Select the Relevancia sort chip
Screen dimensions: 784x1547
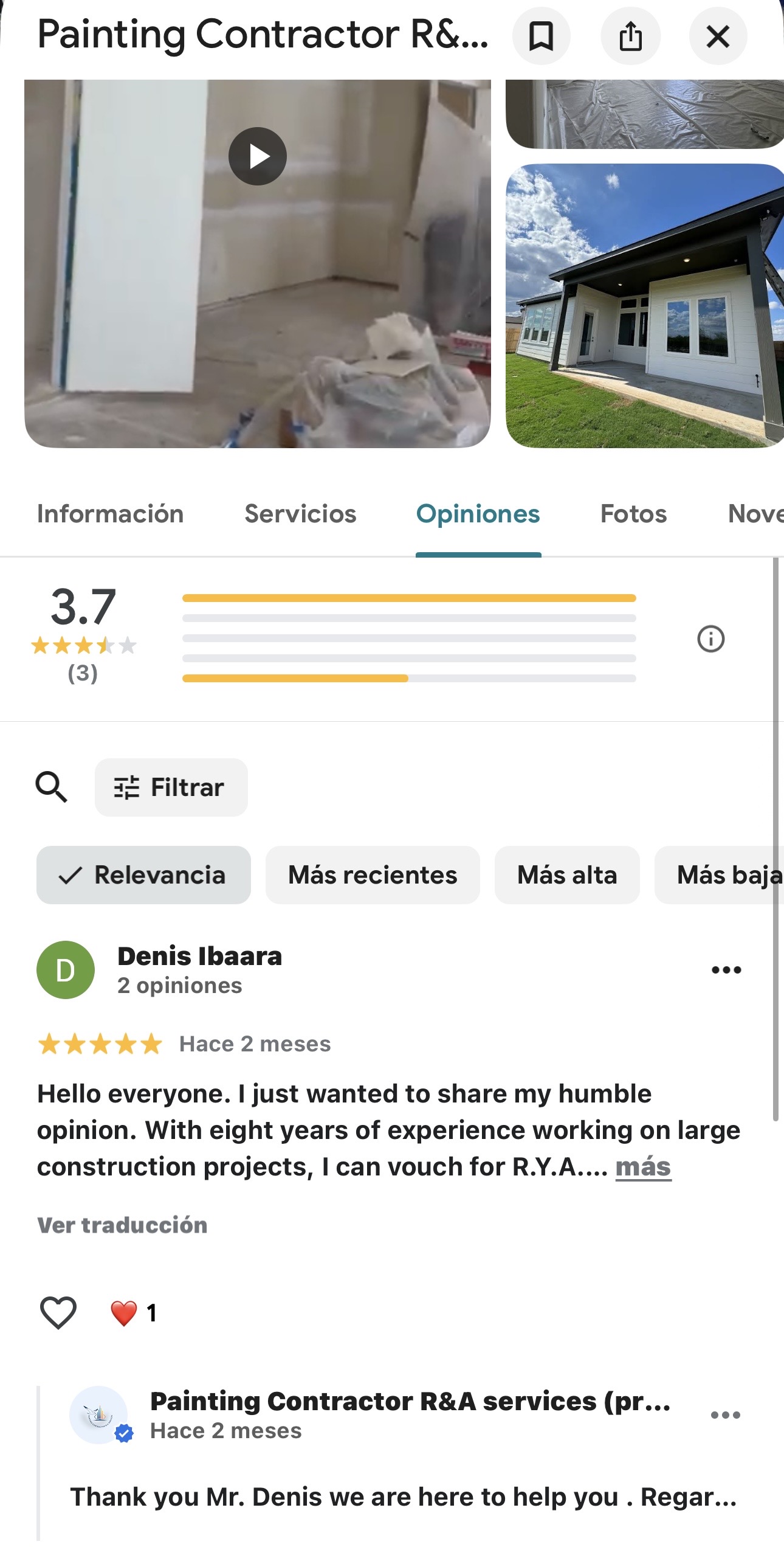coord(143,875)
